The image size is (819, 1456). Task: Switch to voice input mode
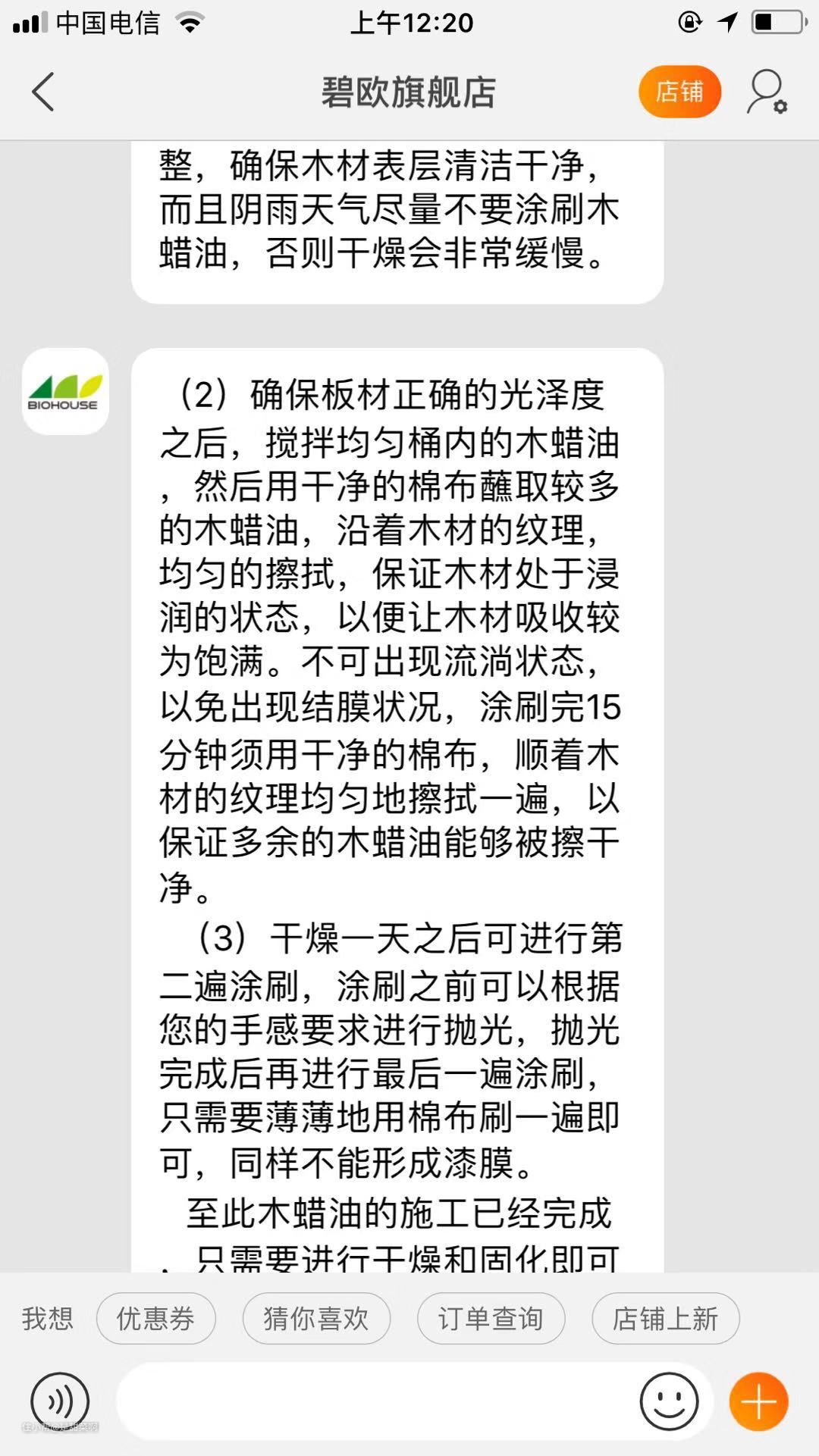pyautogui.click(x=60, y=1401)
